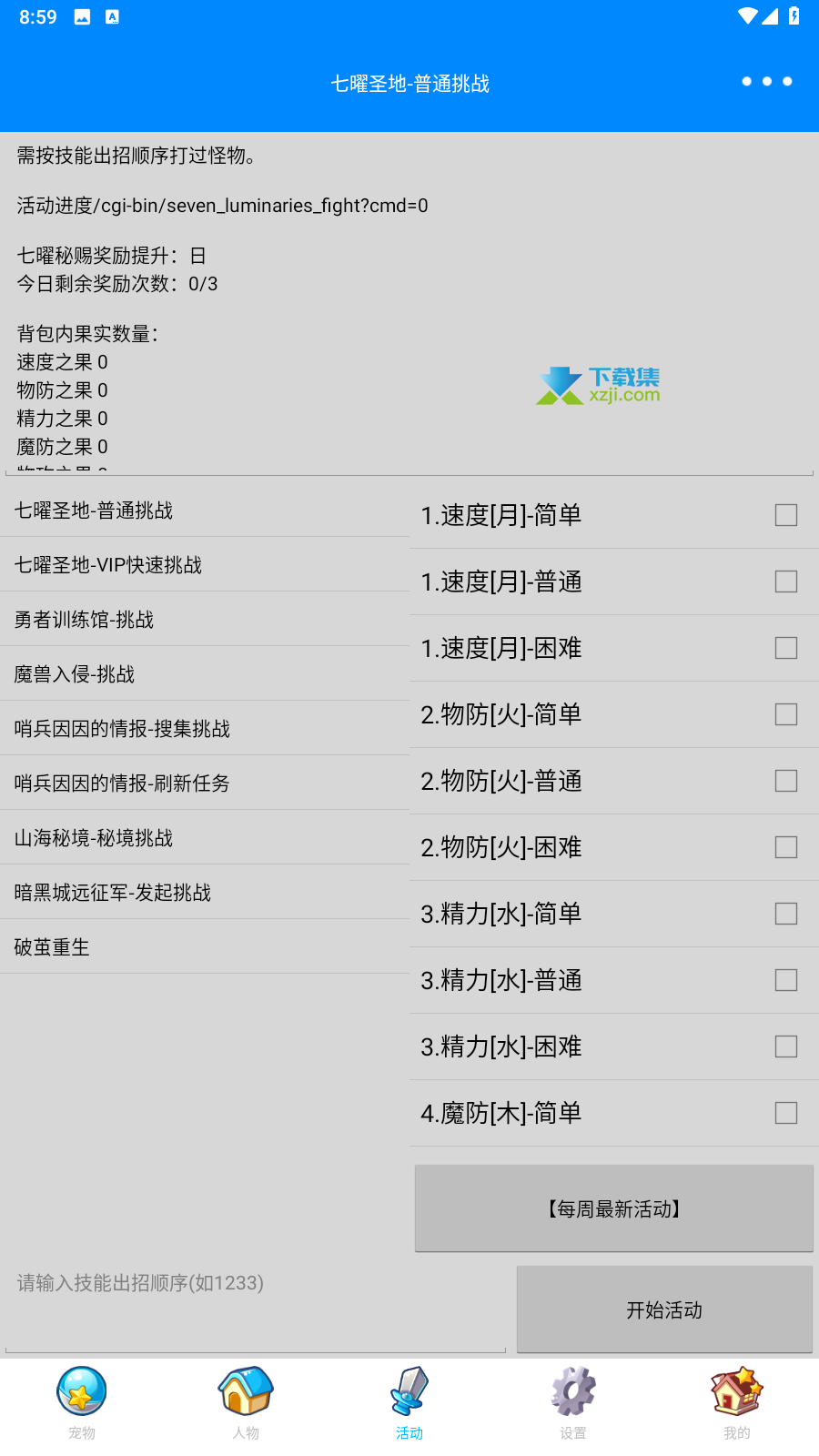Switch to the 宠物 tab

click(x=82, y=1403)
